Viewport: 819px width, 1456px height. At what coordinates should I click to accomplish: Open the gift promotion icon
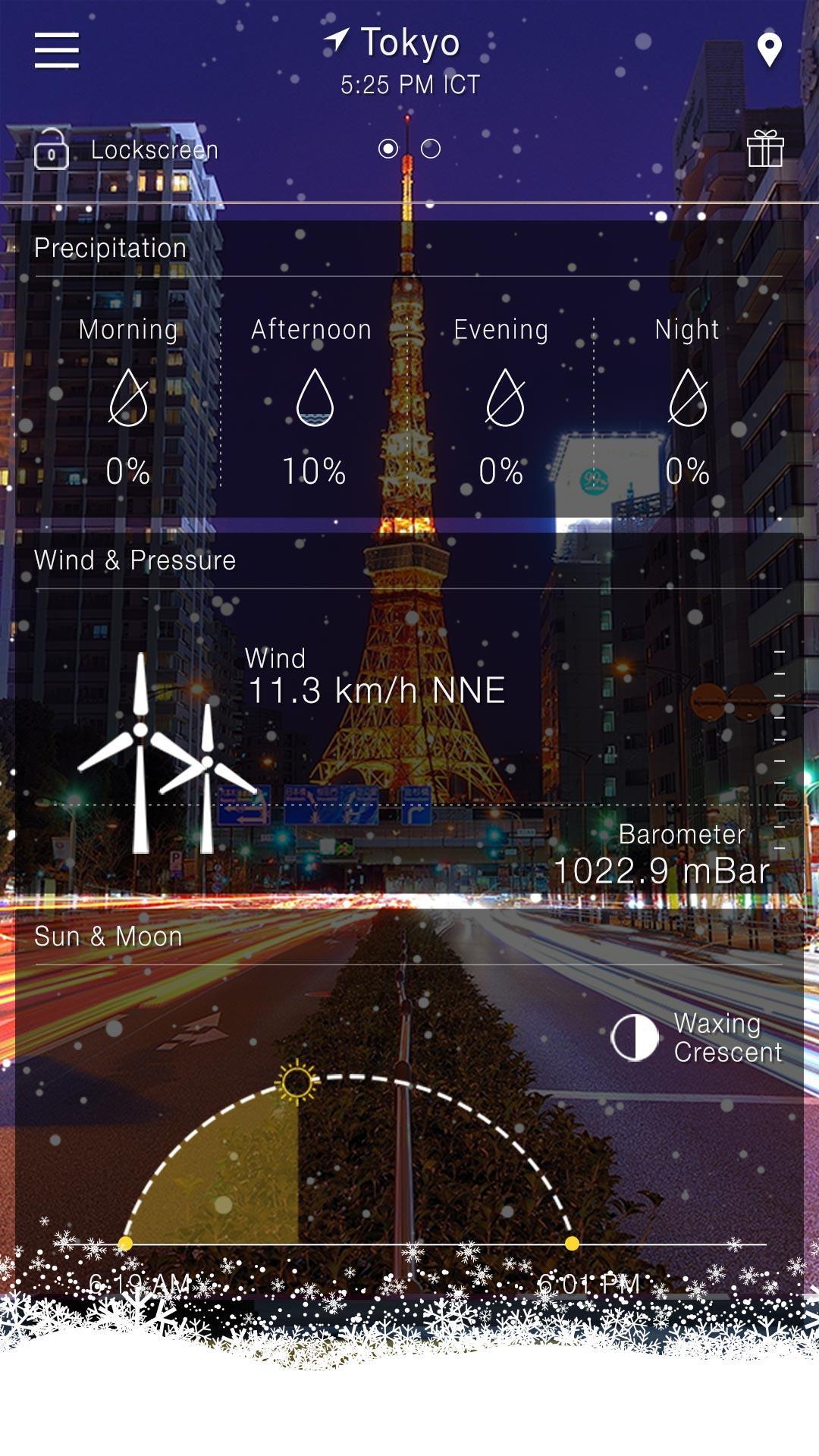(766, 149)
